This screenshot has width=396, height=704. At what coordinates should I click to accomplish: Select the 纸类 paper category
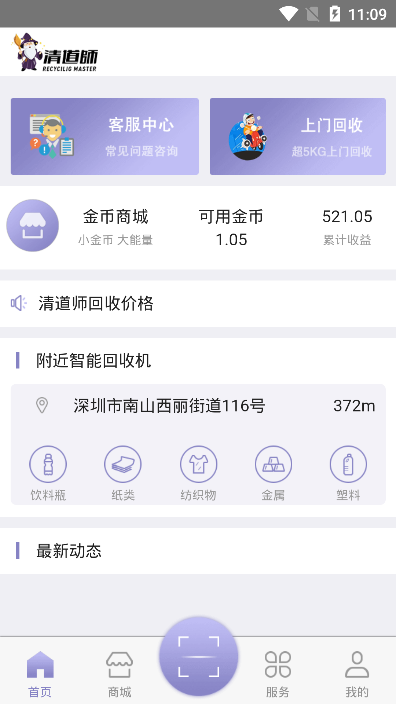123,473
